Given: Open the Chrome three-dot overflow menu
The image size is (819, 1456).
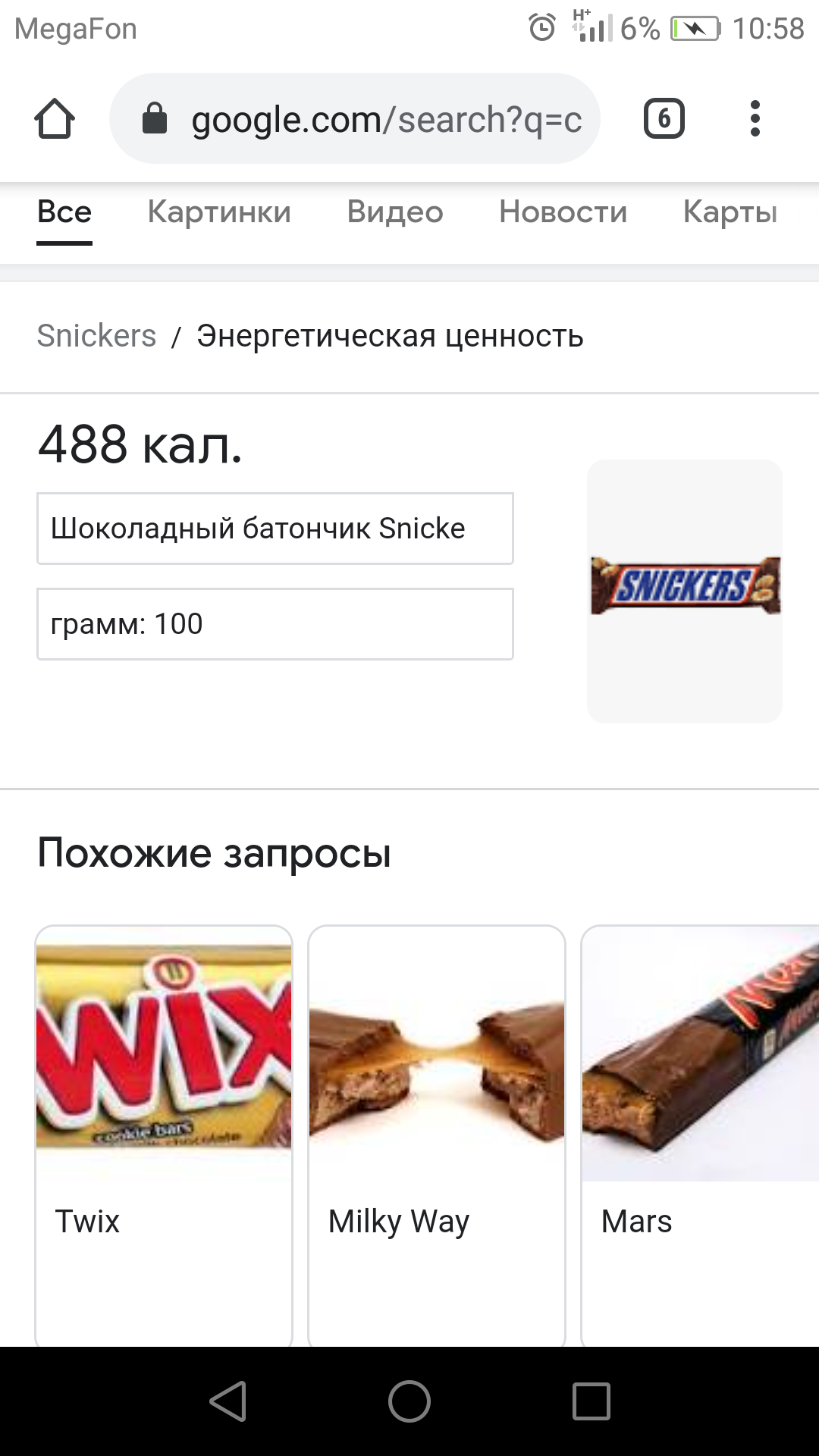Looking at the screenshot, I should pyautogui.click(x=755, y=118).
